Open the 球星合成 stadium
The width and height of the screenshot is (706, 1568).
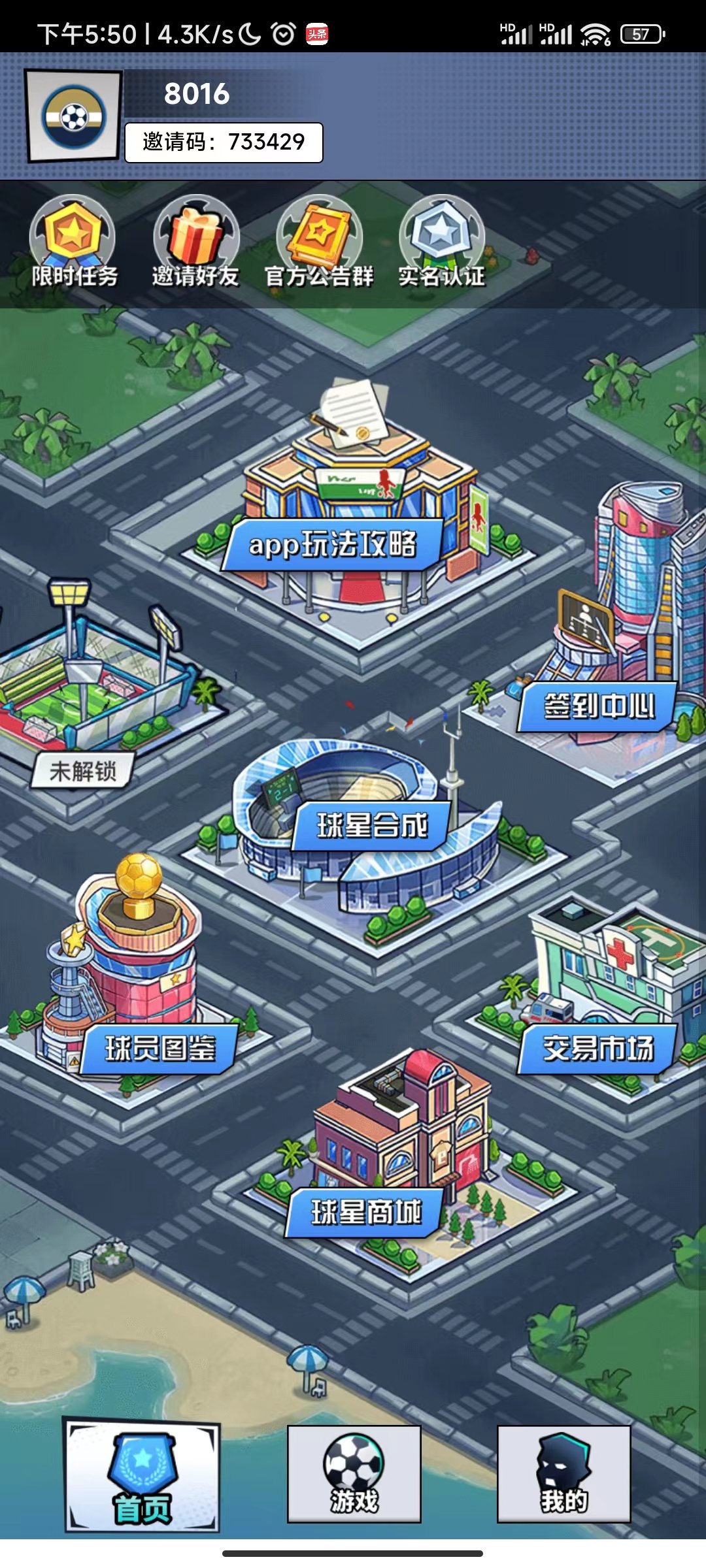pos(371,825)
